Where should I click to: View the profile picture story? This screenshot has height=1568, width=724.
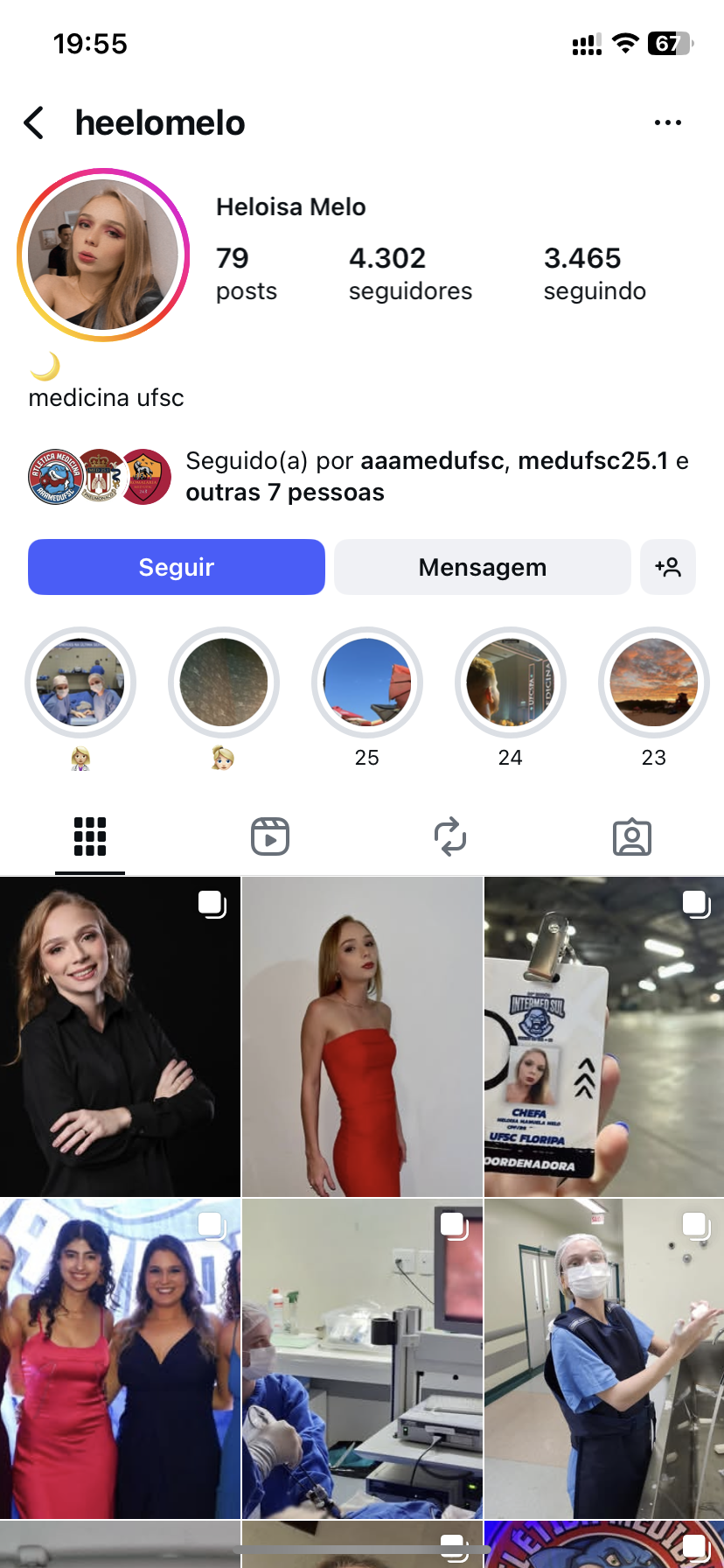tap(103, 255)
